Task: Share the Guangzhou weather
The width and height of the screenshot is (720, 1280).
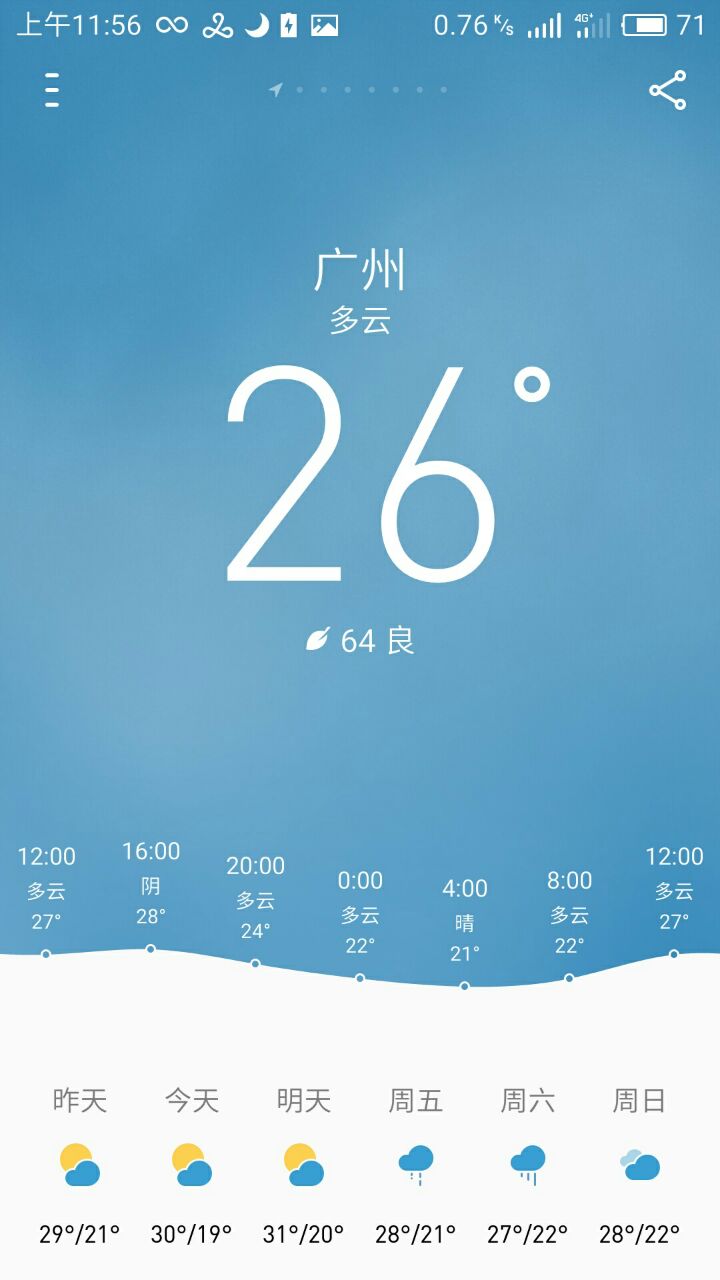Action: click(x=667, y=90)
